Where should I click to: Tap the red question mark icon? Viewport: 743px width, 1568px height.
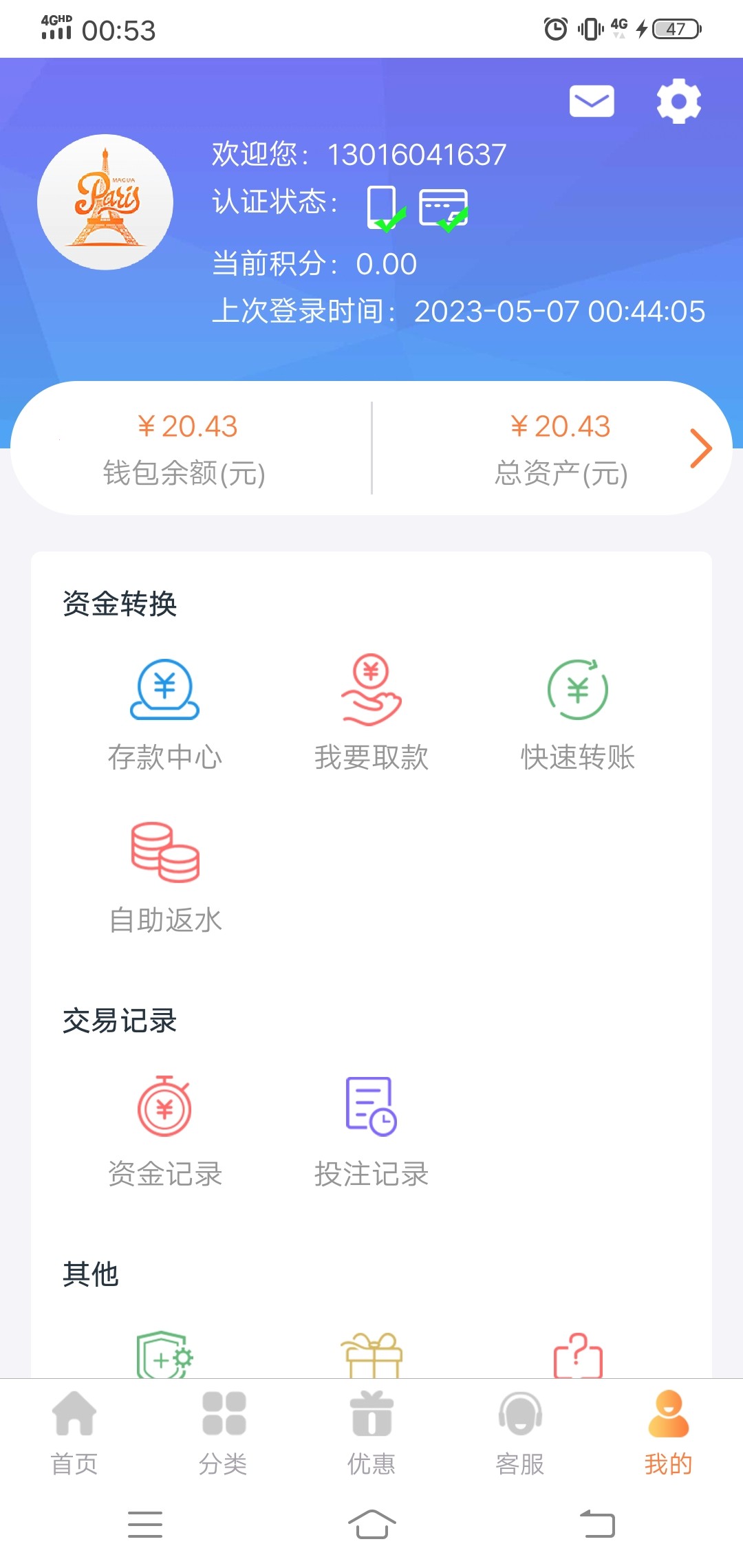tap(578, 1351)
